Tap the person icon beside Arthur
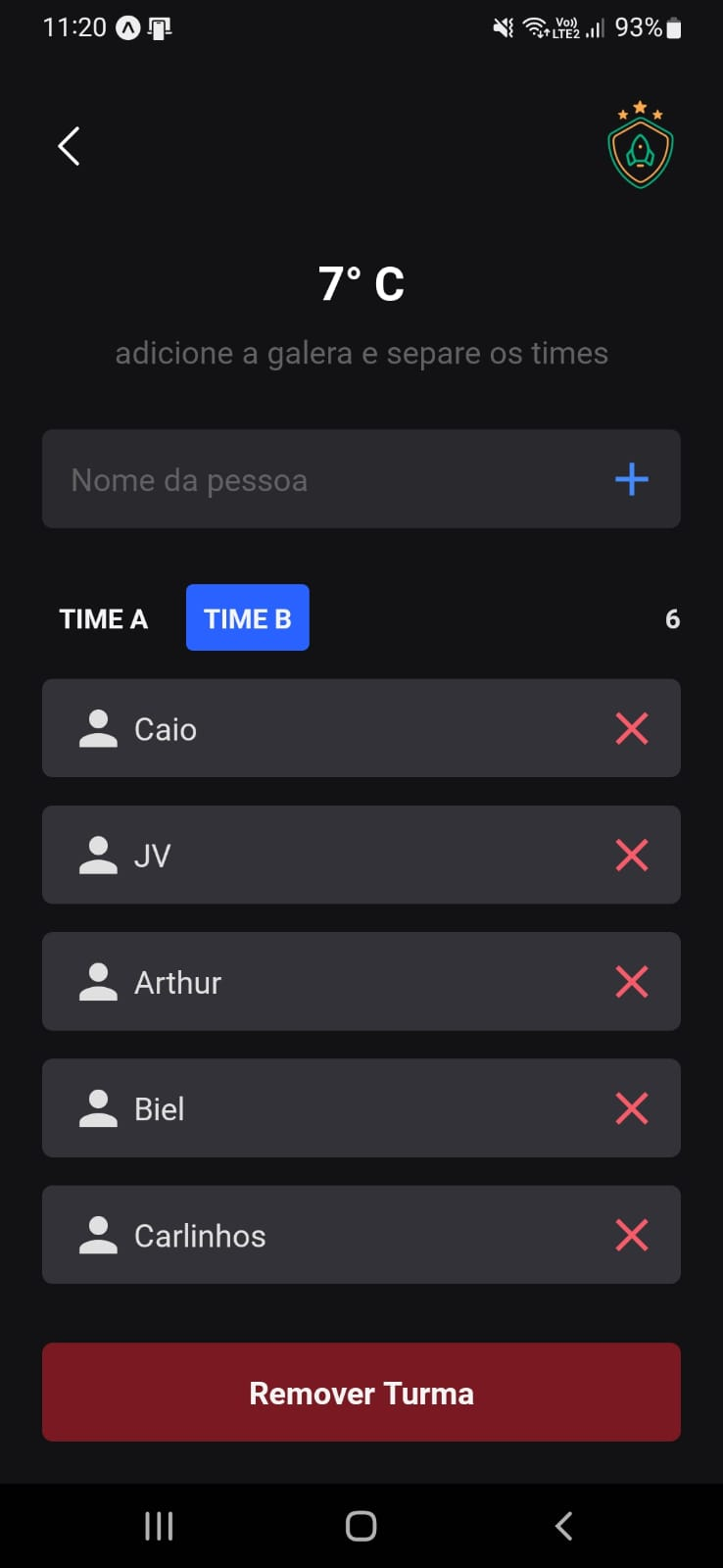Image resolution: width=723 pixels, height=1568 pixels. [97, 981]
